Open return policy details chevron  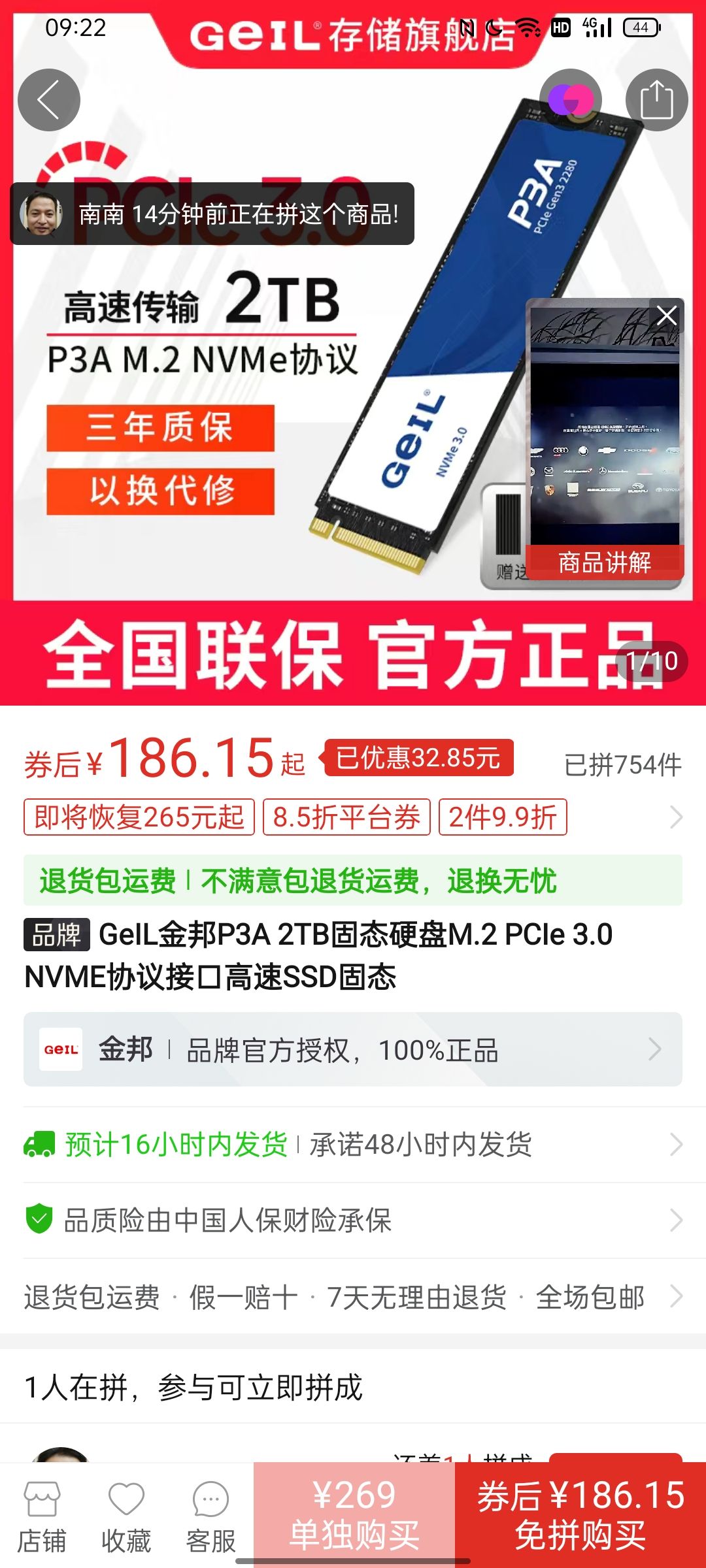coord(677,1297)
